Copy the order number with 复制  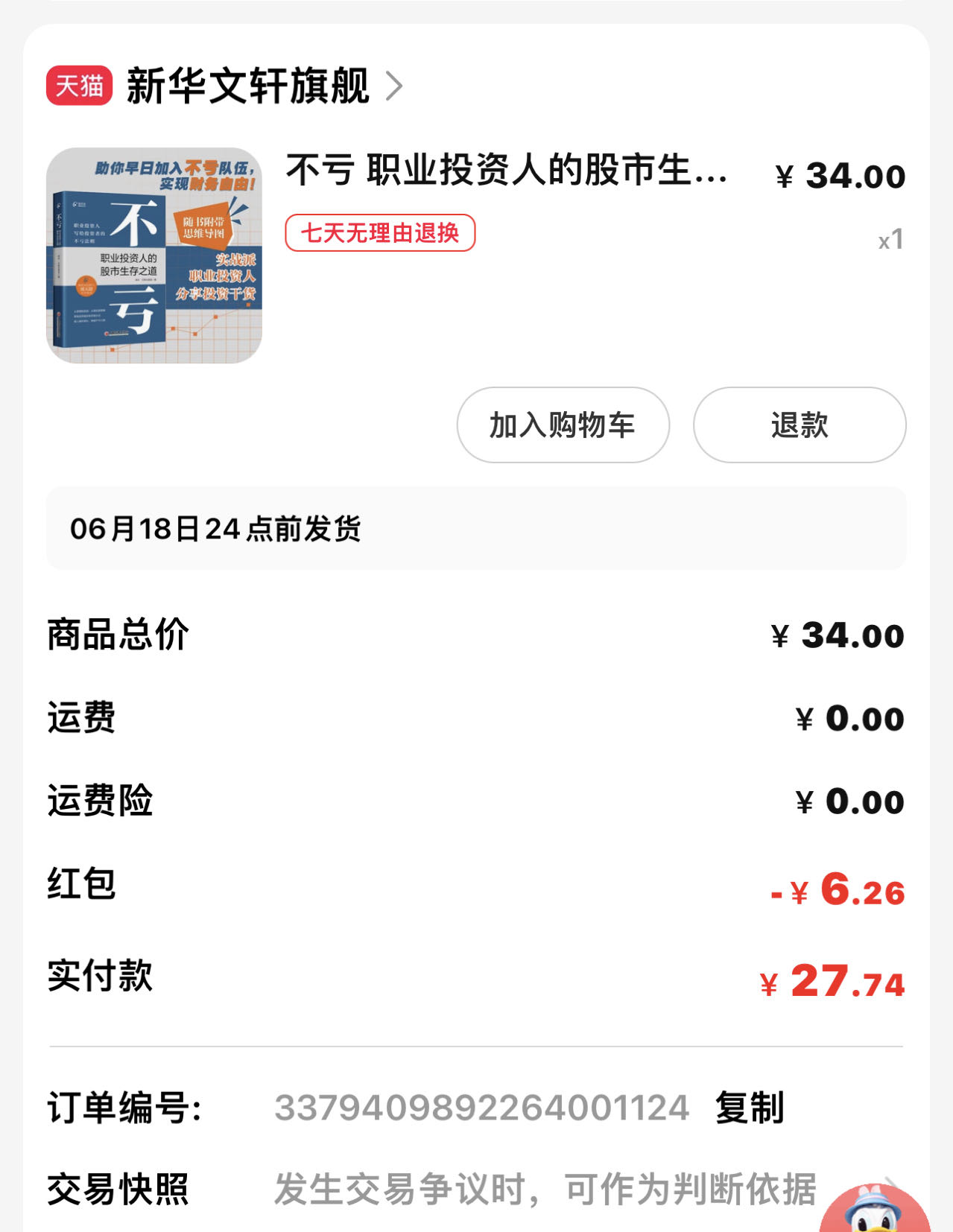[x=749, y=1108]
